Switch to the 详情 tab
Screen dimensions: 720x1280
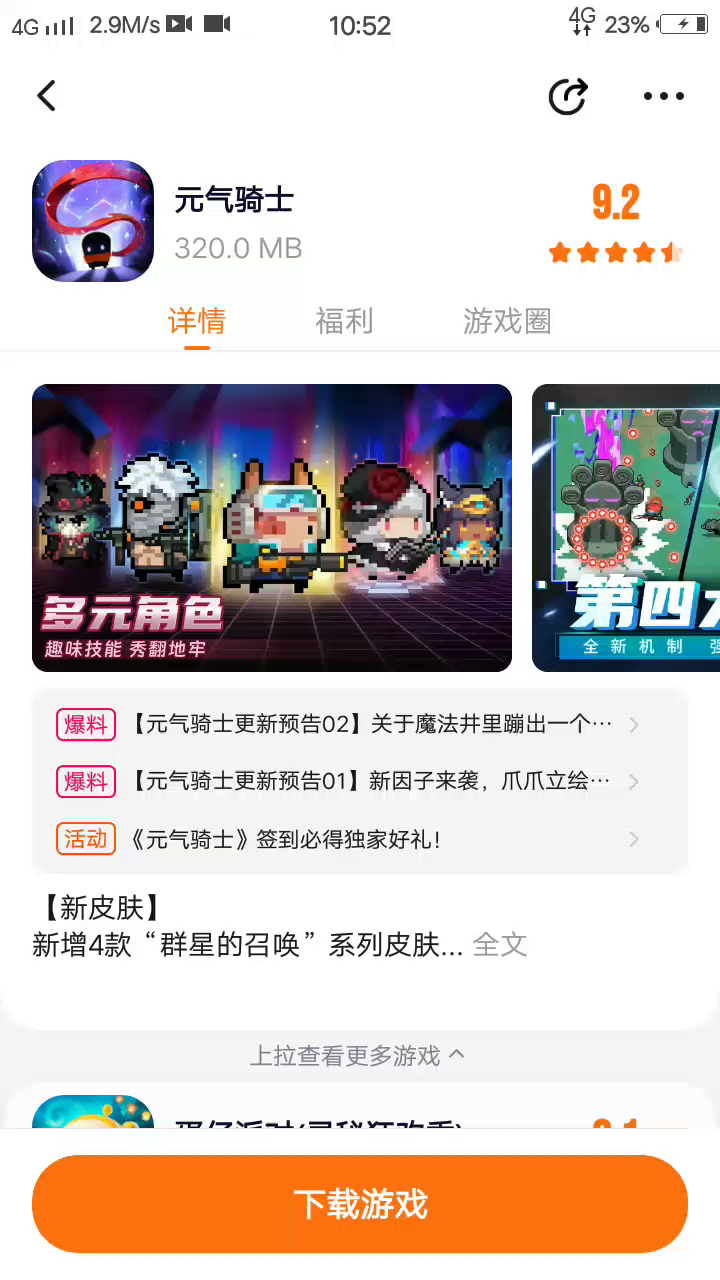click(x=197, y=321)
